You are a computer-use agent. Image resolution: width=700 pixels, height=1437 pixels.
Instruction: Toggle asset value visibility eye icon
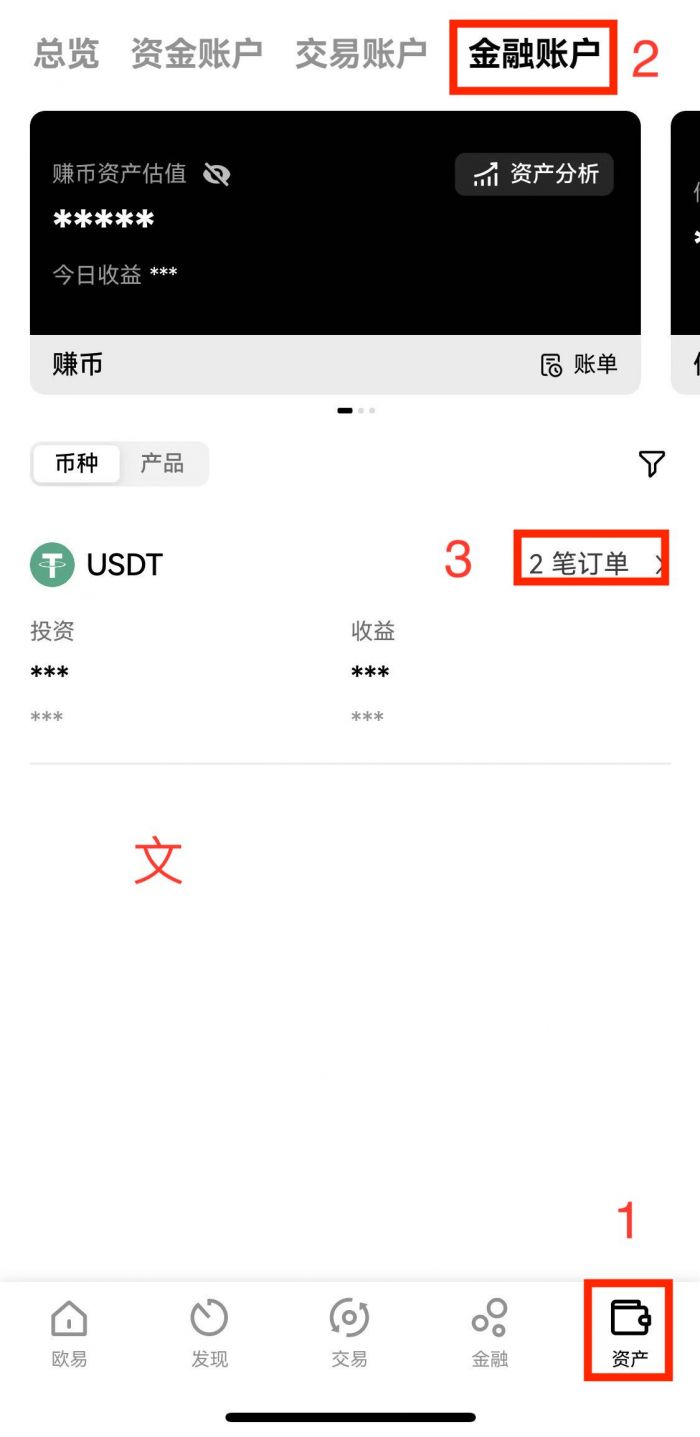coord(216,175)
